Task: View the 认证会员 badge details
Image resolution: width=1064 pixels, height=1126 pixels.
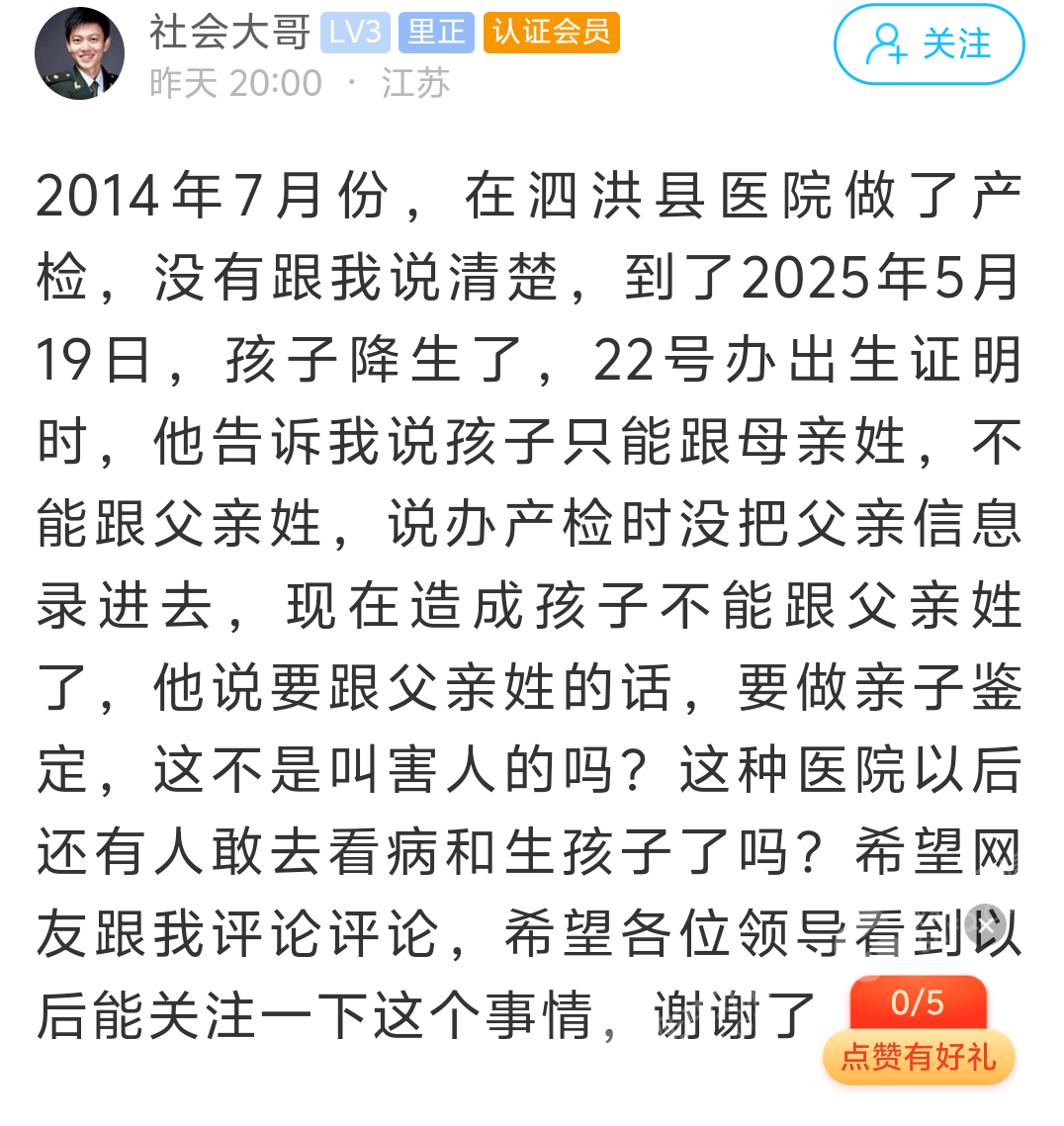Action: (x=551, y=32)
